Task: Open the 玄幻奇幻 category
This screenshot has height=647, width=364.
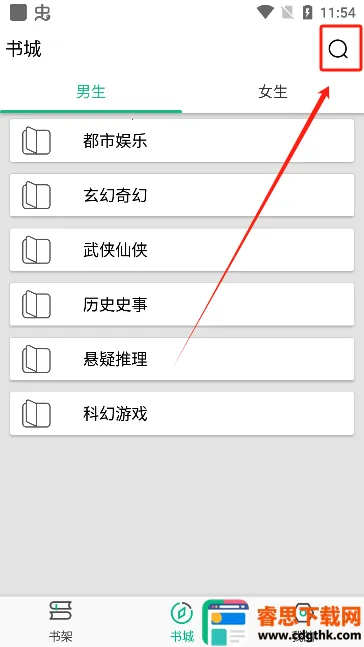Action: click(x=182, y=195)
